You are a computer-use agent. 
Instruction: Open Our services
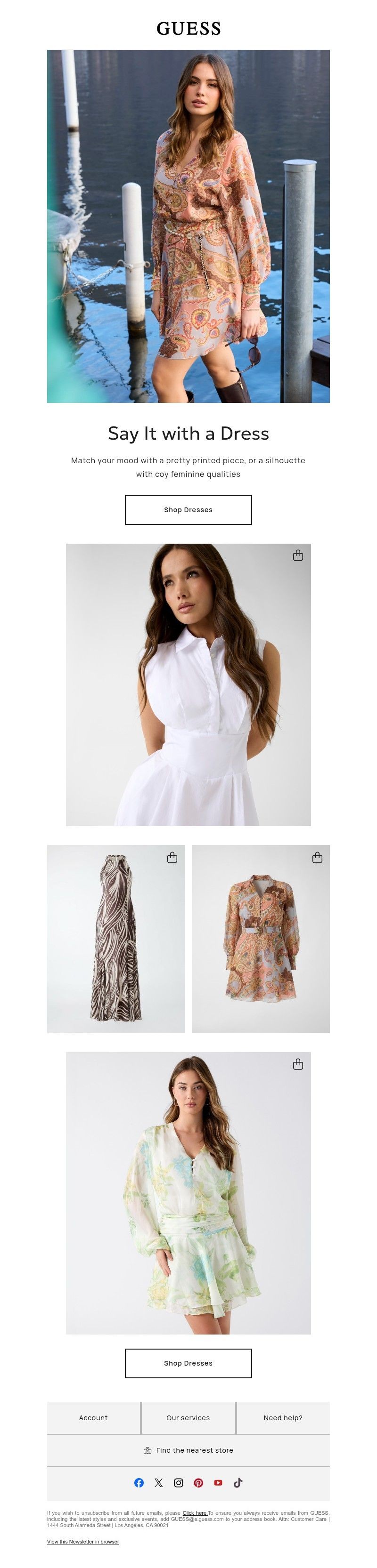point(188,1418)
